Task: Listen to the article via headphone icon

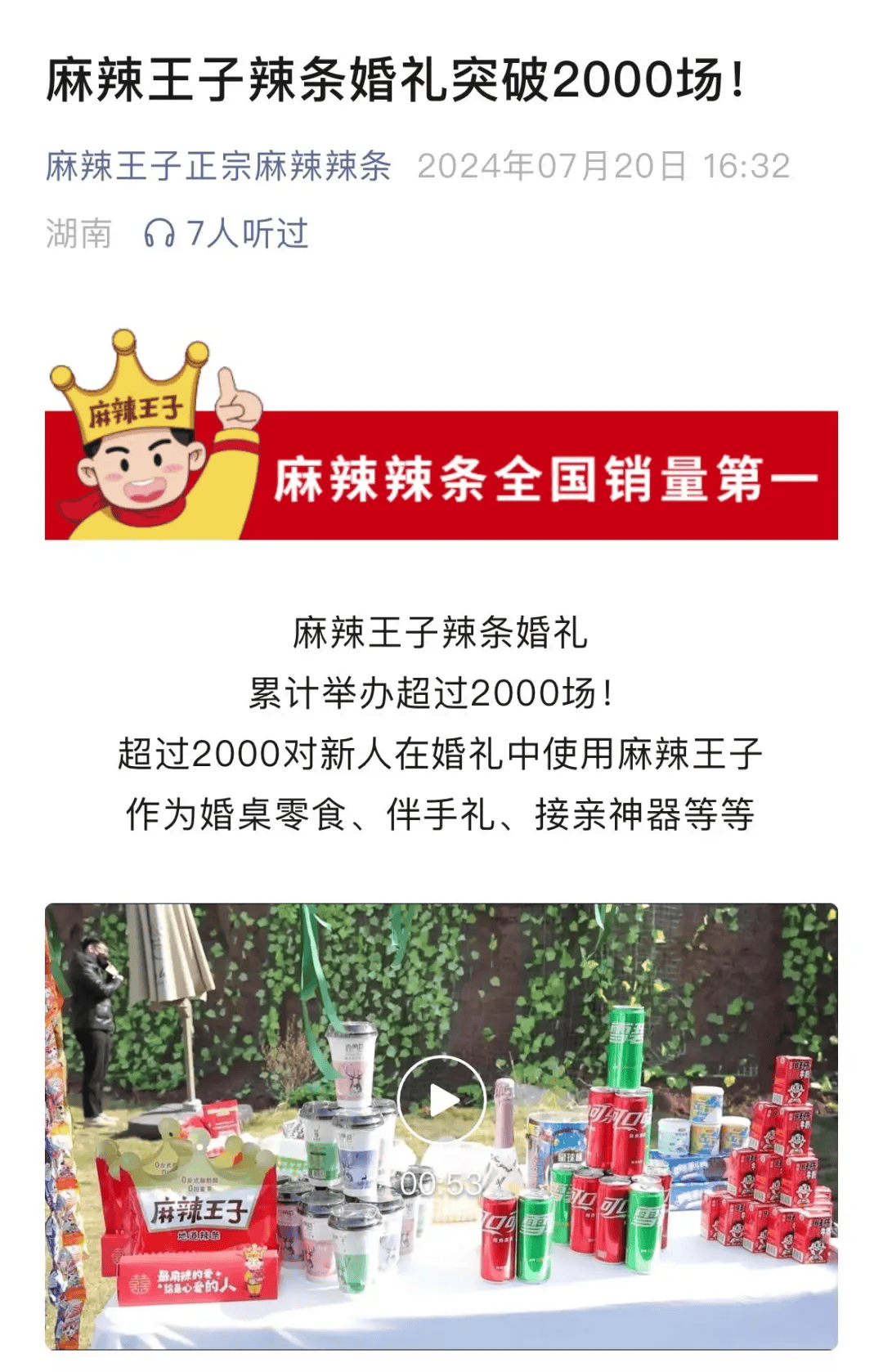Action: pyautogui.click(x=159, y=235)
